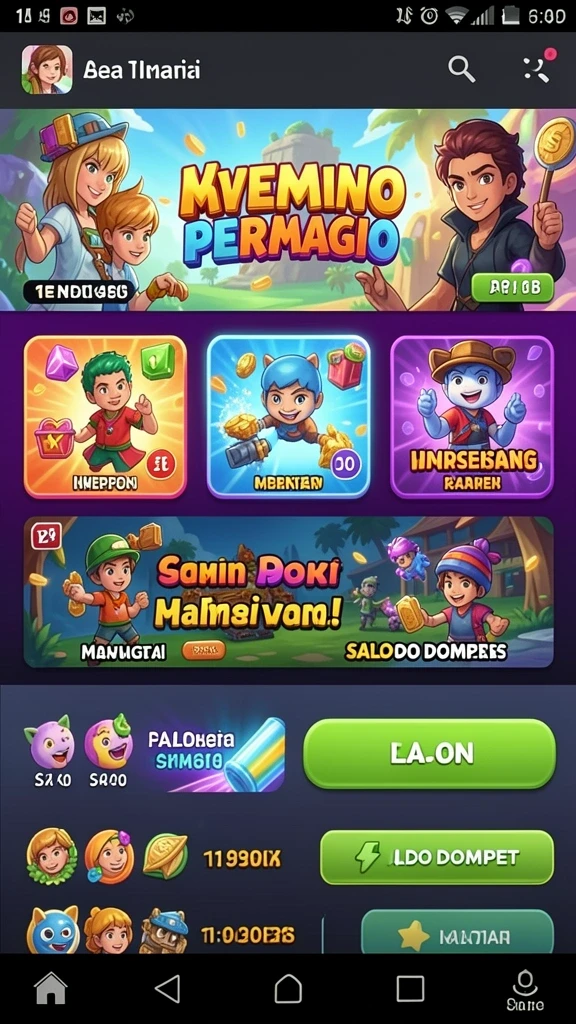Open the profile avatar next to Bea Tlmanai
The image size is (576, 1024).
[x=47, y=69]
